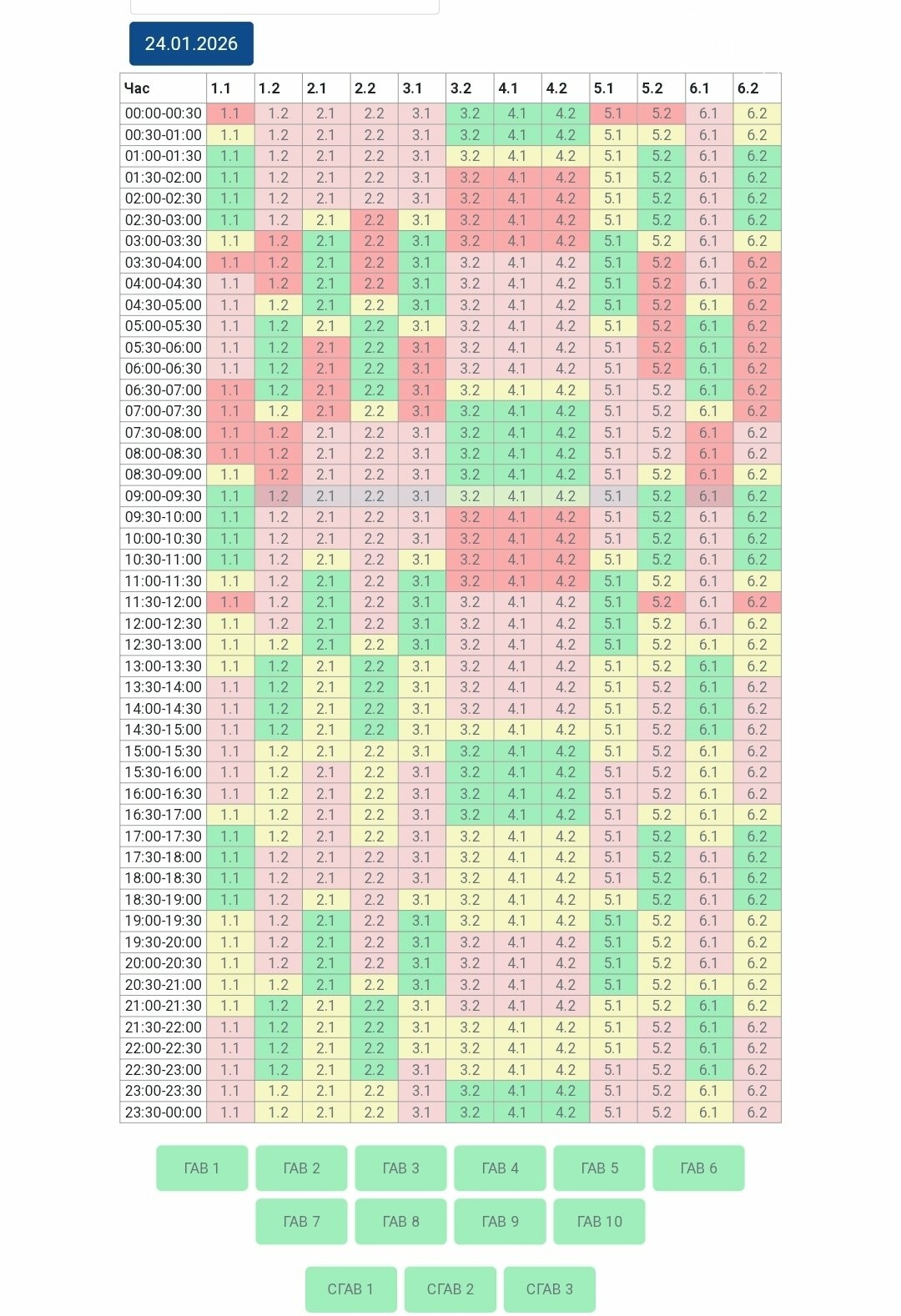Screen dimensions: 901x1316
Task: Tap the СГАВ 3 button
Action: [x=549, y=1288]
